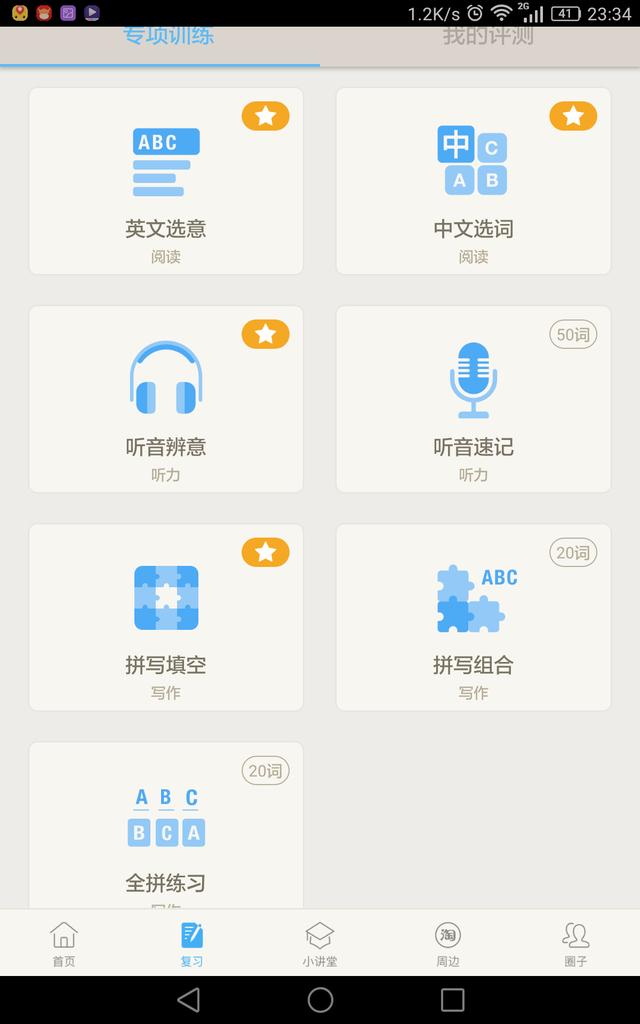Open the 听音辨意 listening card
The height and width of the screenshot is (1024, 640).
[x=166, y=399]
